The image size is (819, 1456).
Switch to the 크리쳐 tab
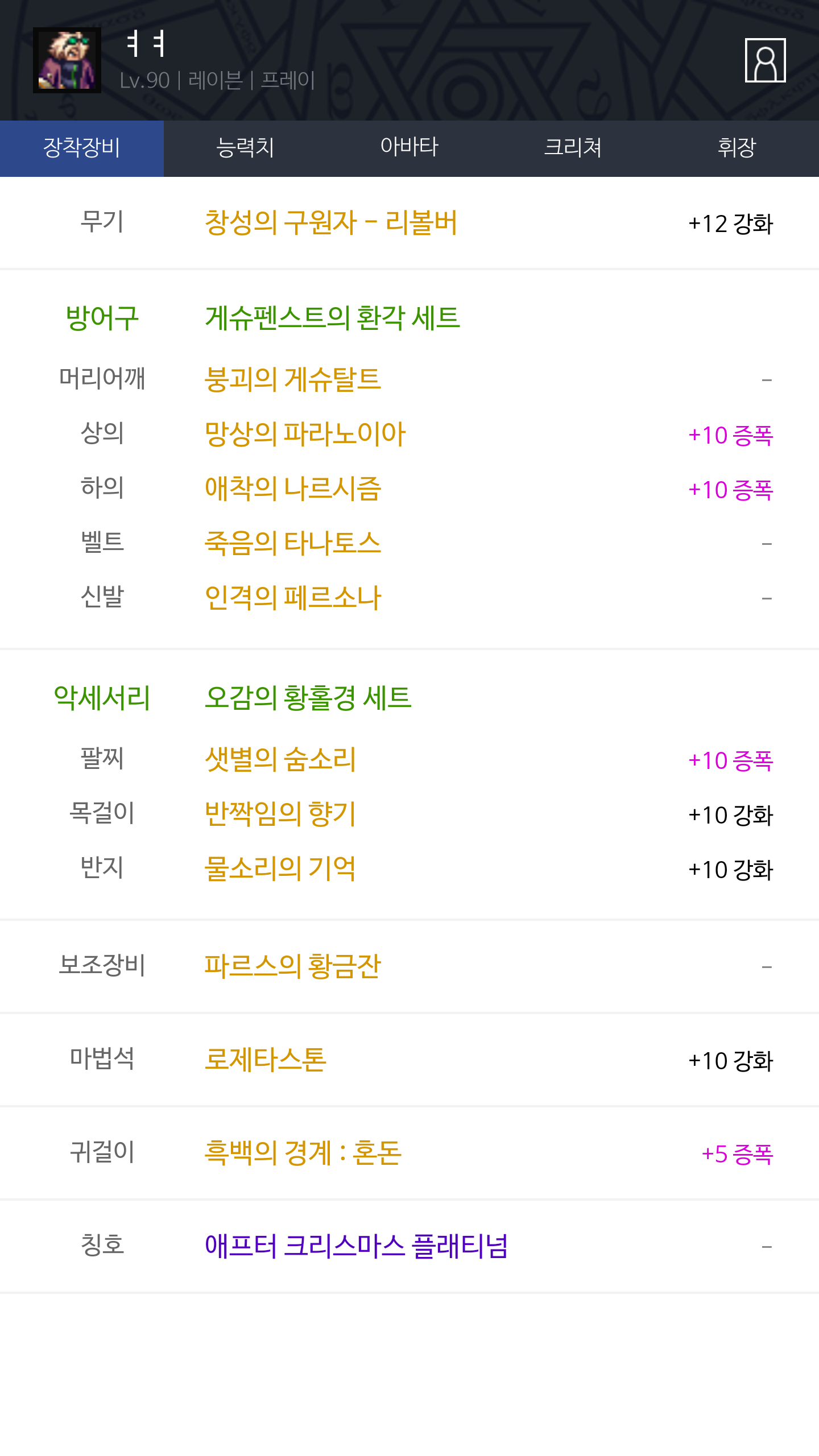pyautogui.click(x=573, y=148)
